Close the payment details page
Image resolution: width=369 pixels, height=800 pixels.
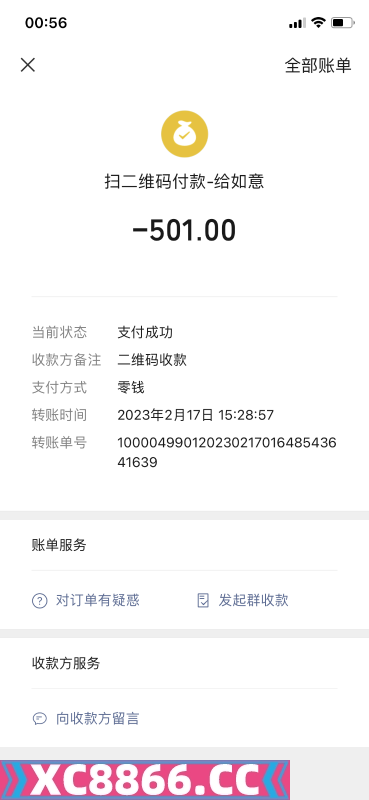coord(28,65)
